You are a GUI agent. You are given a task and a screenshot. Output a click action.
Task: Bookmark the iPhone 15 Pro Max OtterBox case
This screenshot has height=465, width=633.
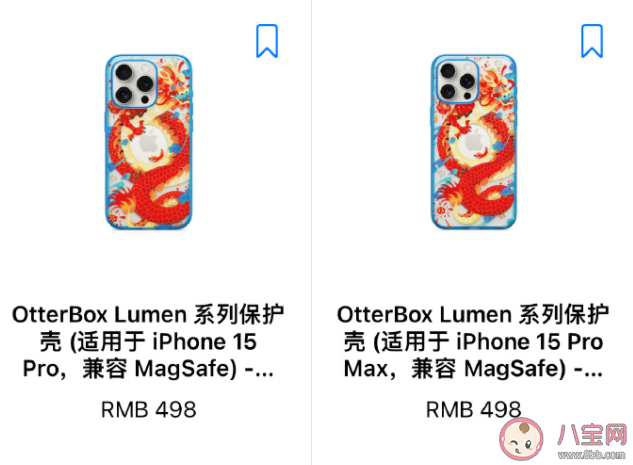tap(592, 40)
